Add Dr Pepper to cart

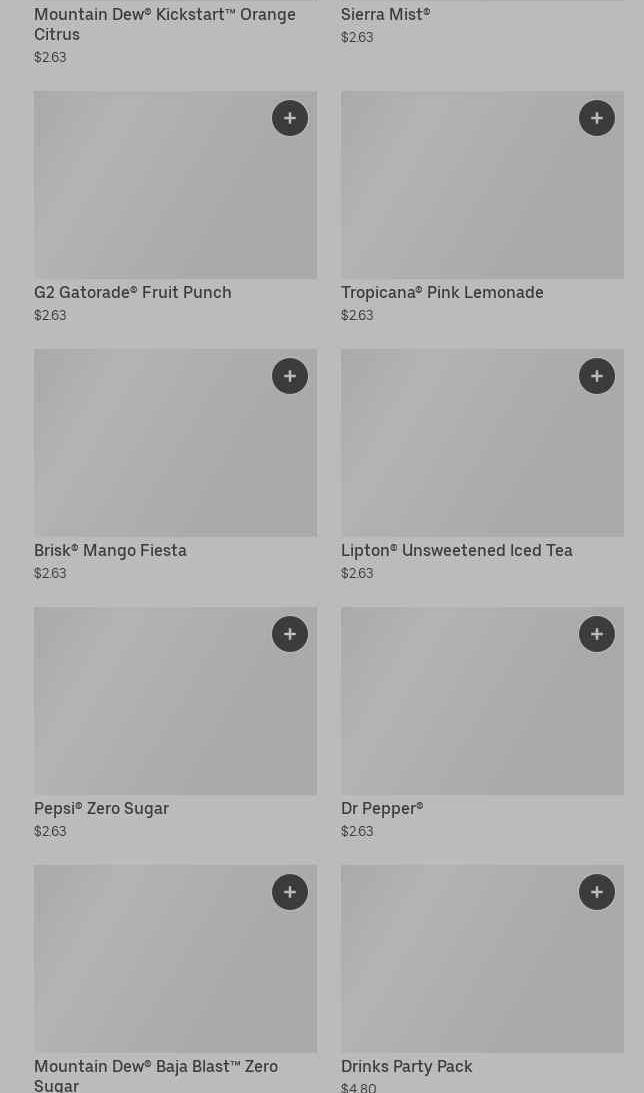tap(597, 634)
